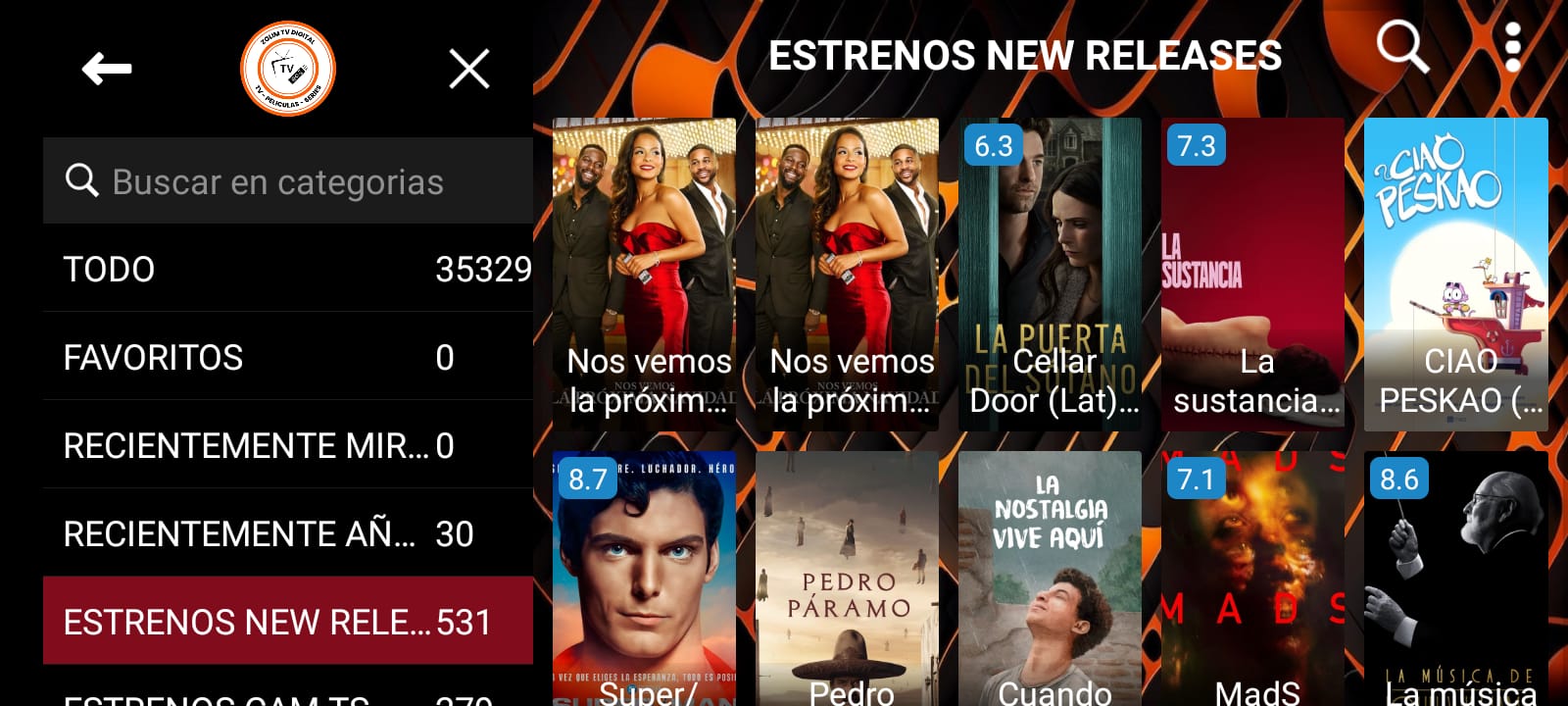The width and height of the screenshot is (1568, 706).
Task: Open CIAO PESKAO movie tile
Action: click(1455, 275)
